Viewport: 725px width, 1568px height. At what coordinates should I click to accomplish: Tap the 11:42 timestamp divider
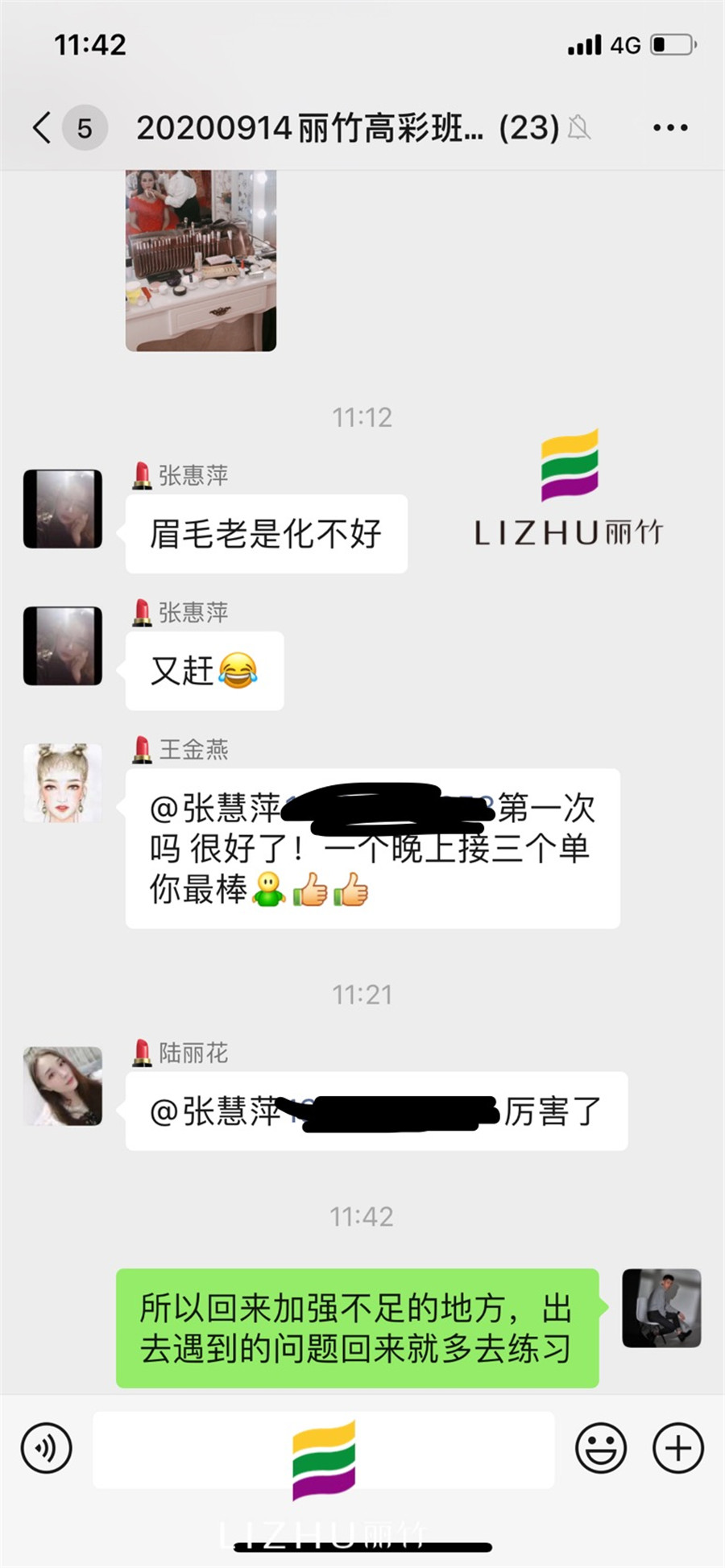[x=362, y=1218]
